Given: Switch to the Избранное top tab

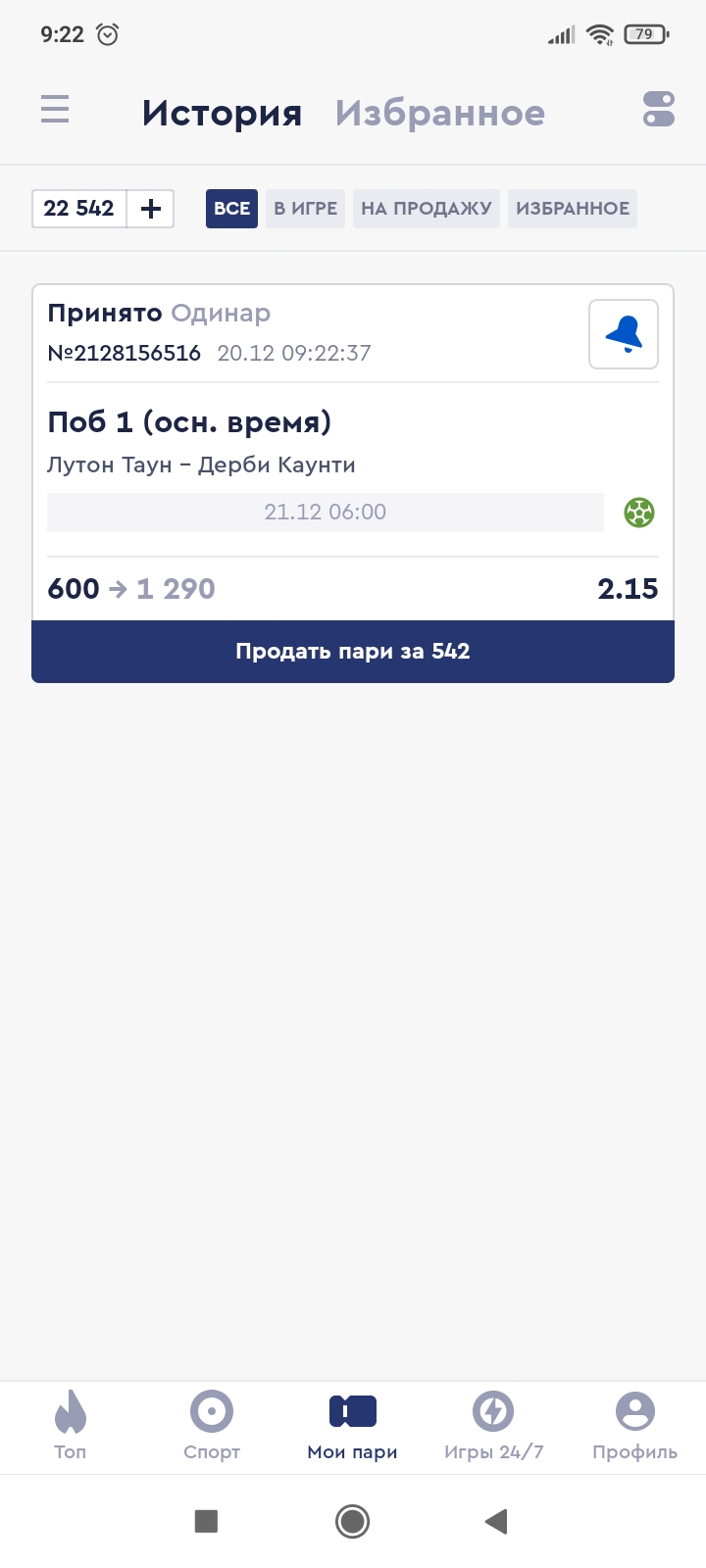Looking at the screenshot, I should 439,113.
